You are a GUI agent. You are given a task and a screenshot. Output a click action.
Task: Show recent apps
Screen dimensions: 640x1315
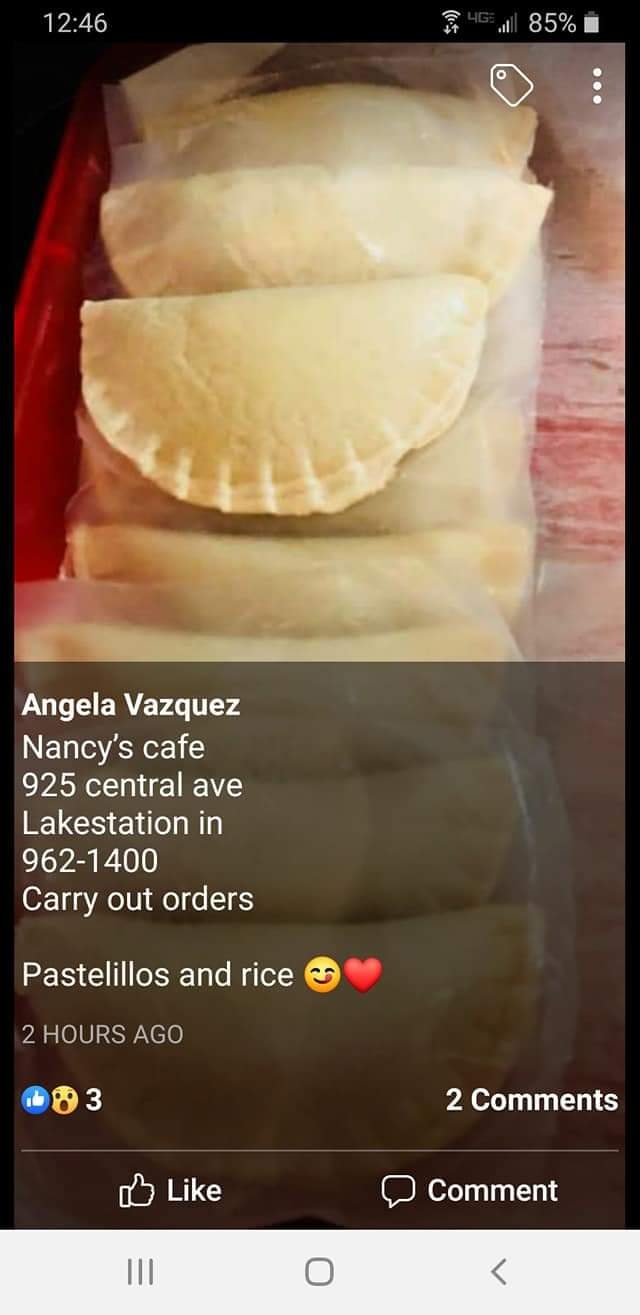(140, 1271)
